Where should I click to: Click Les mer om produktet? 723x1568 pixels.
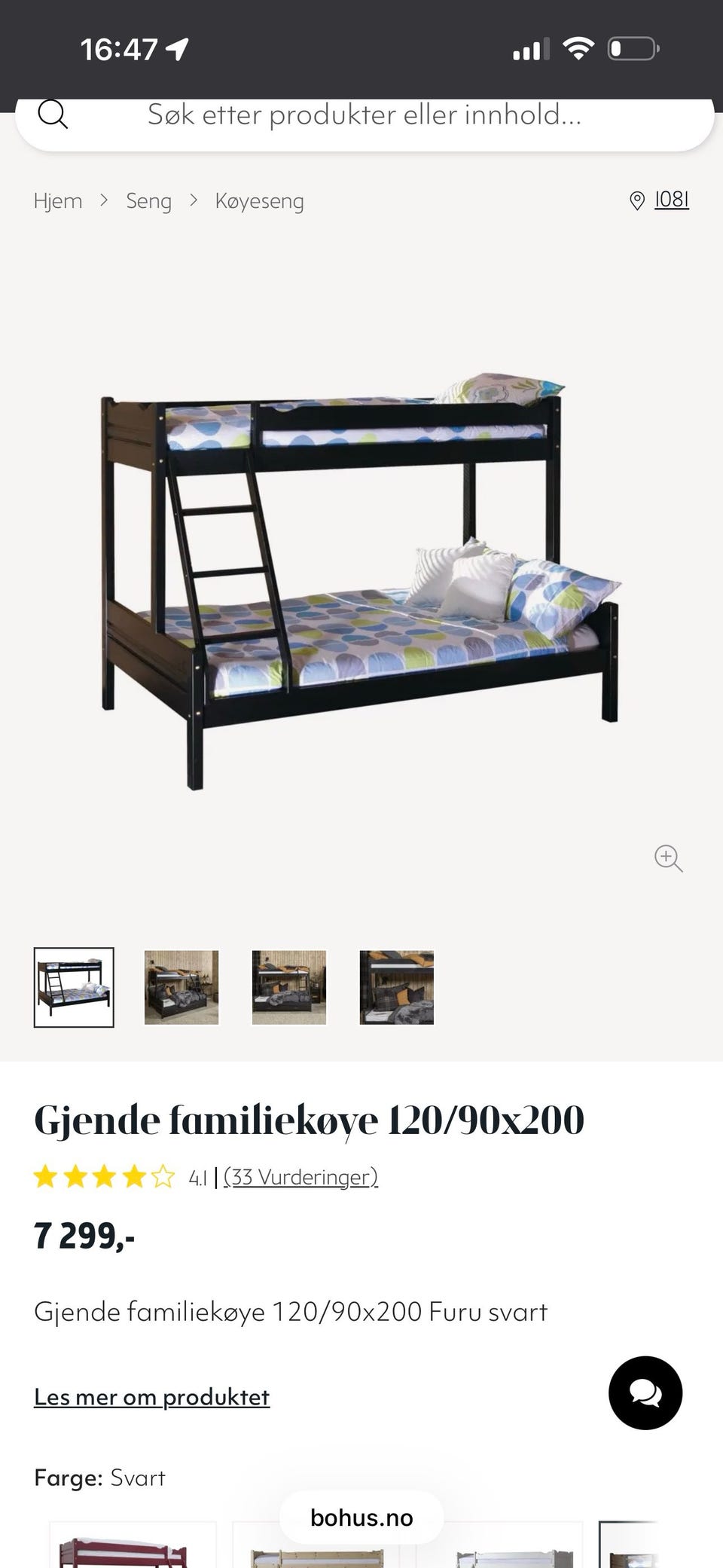(151, 1395)
